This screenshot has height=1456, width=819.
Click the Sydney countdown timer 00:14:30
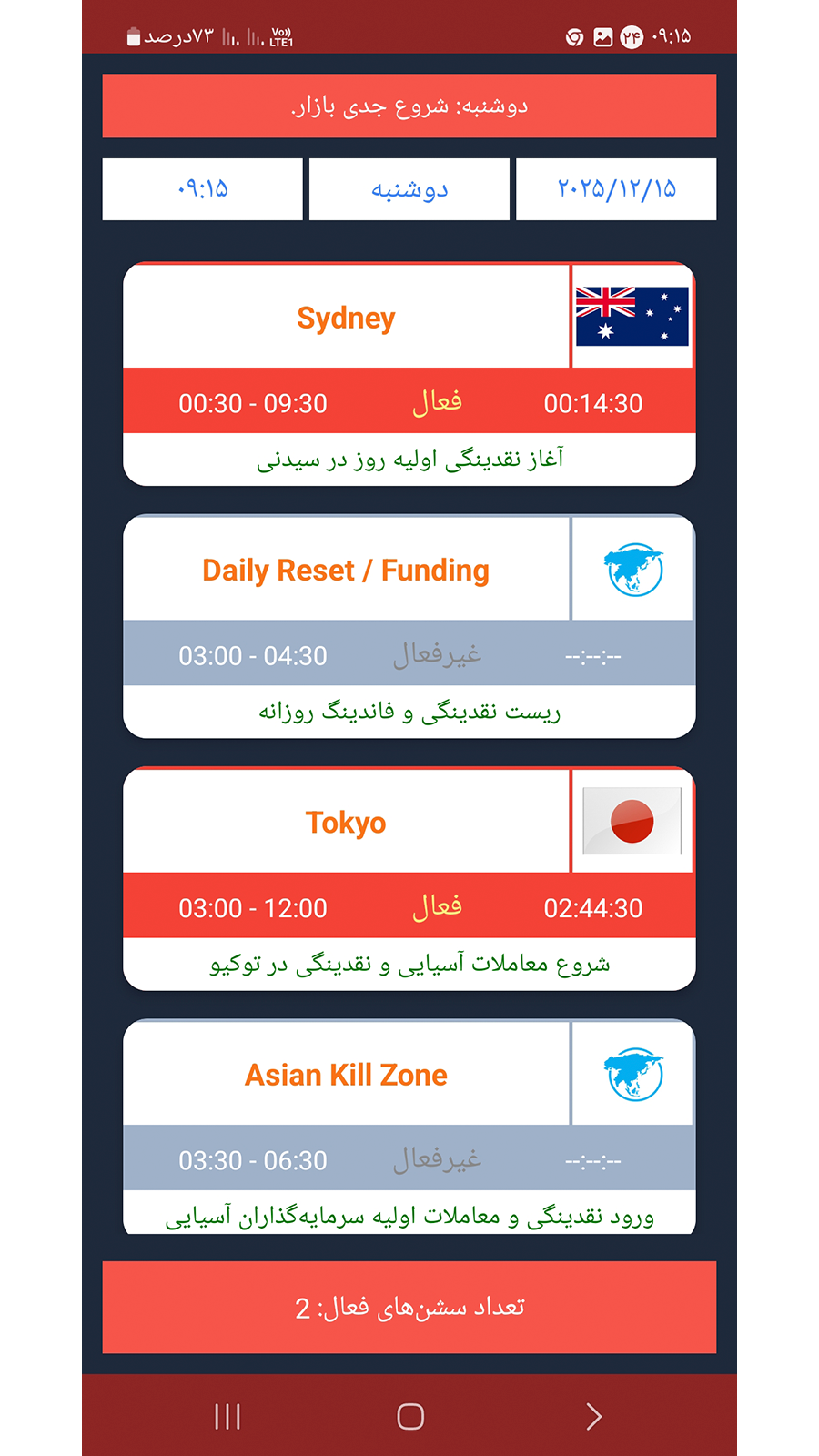(593, 401)
